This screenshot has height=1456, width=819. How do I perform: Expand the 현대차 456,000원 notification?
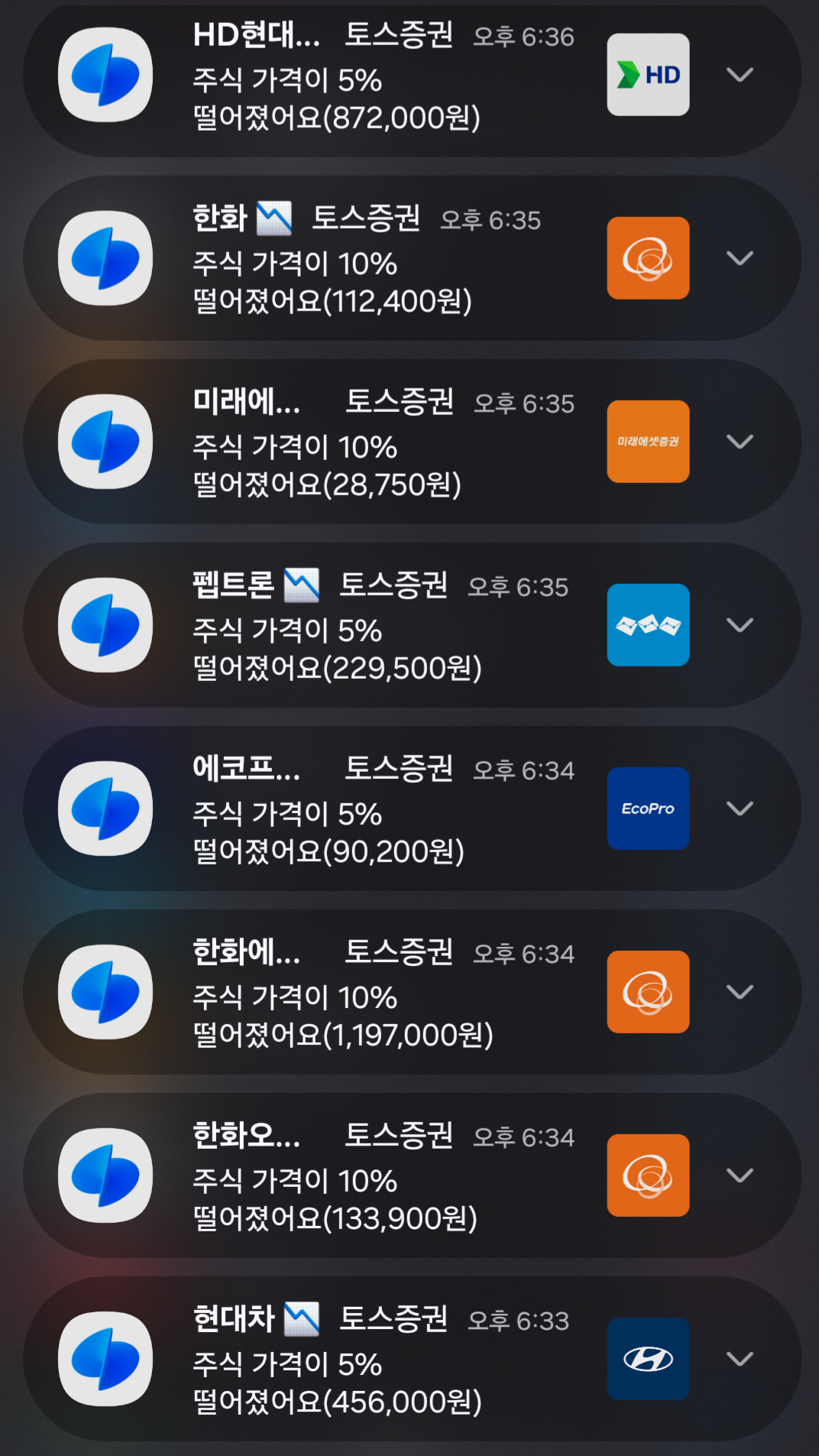(x=740, y=1359)
